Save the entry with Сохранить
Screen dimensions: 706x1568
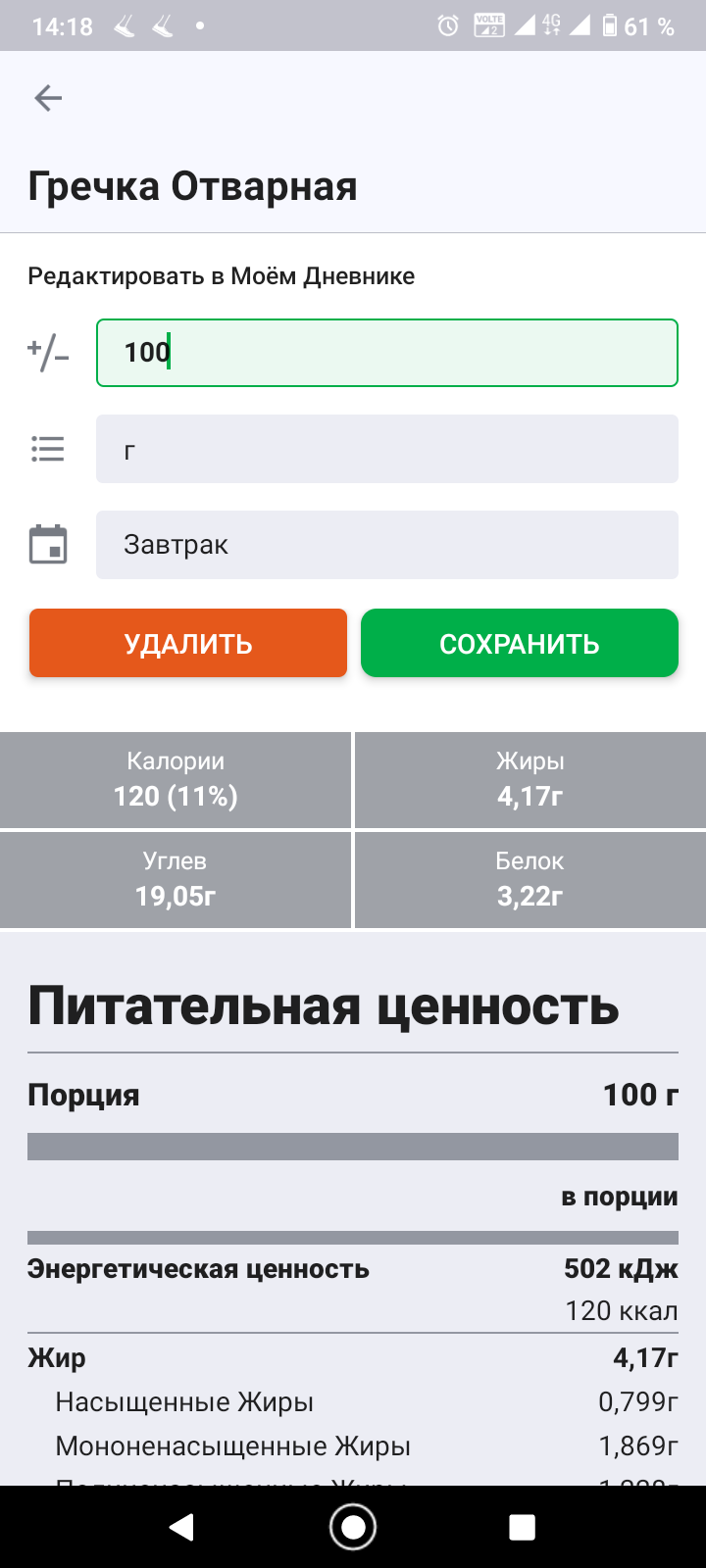pos(520,644)
